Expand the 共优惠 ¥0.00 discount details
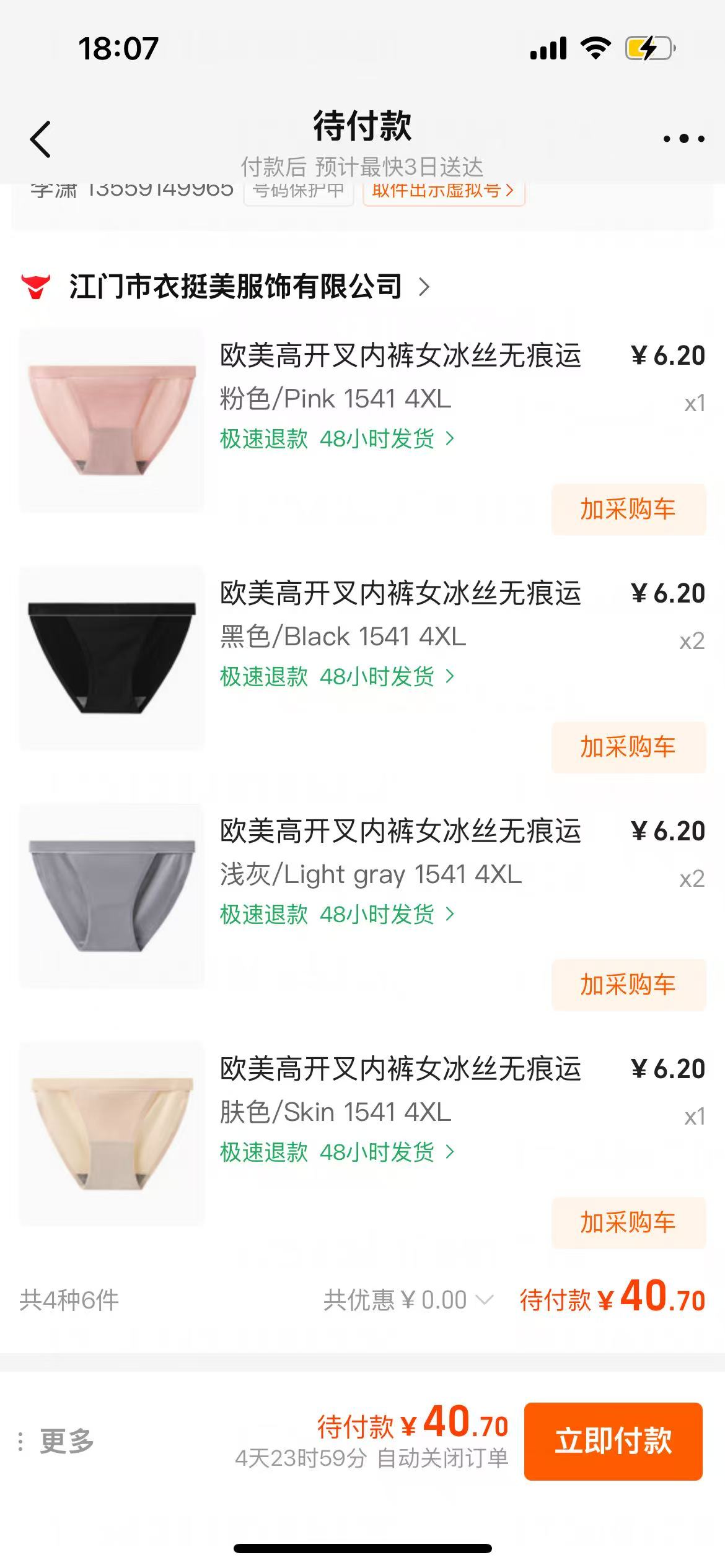The image size is (725, 1568). click(409, 1300)
